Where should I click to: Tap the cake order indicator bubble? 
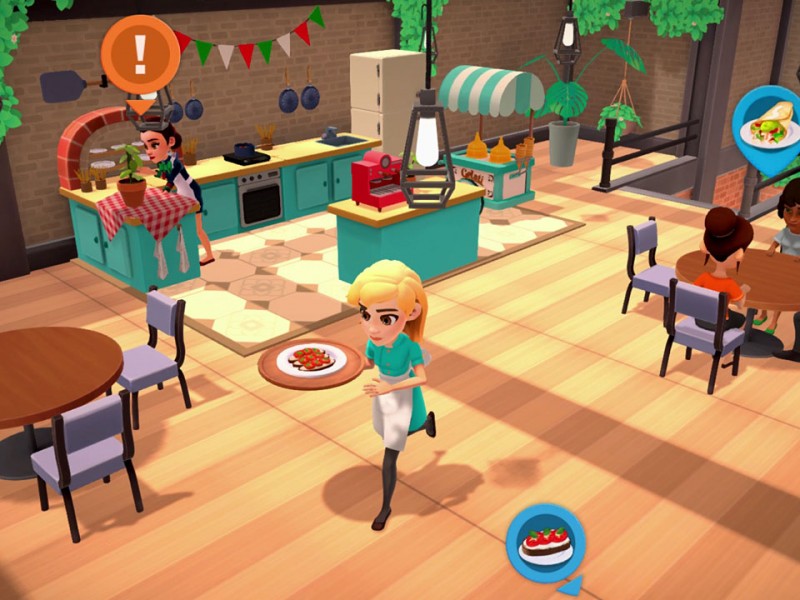tap(545, 543)
